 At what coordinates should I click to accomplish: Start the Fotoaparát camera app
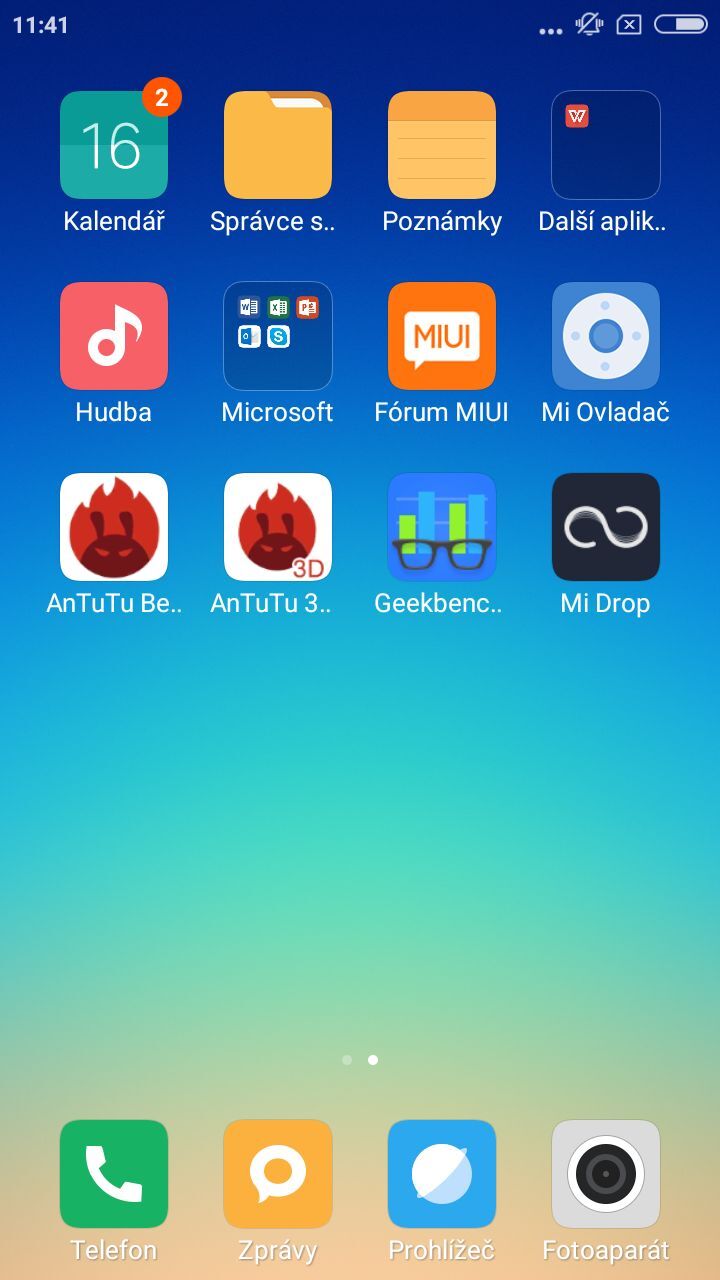(605, 1174)
